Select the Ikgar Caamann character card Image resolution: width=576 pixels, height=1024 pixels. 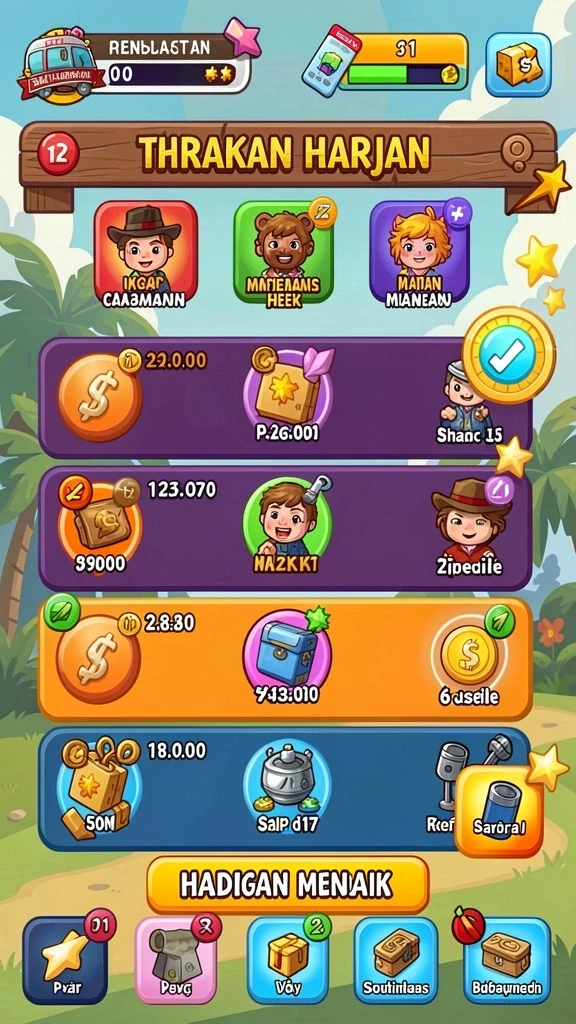coord(145,255)
